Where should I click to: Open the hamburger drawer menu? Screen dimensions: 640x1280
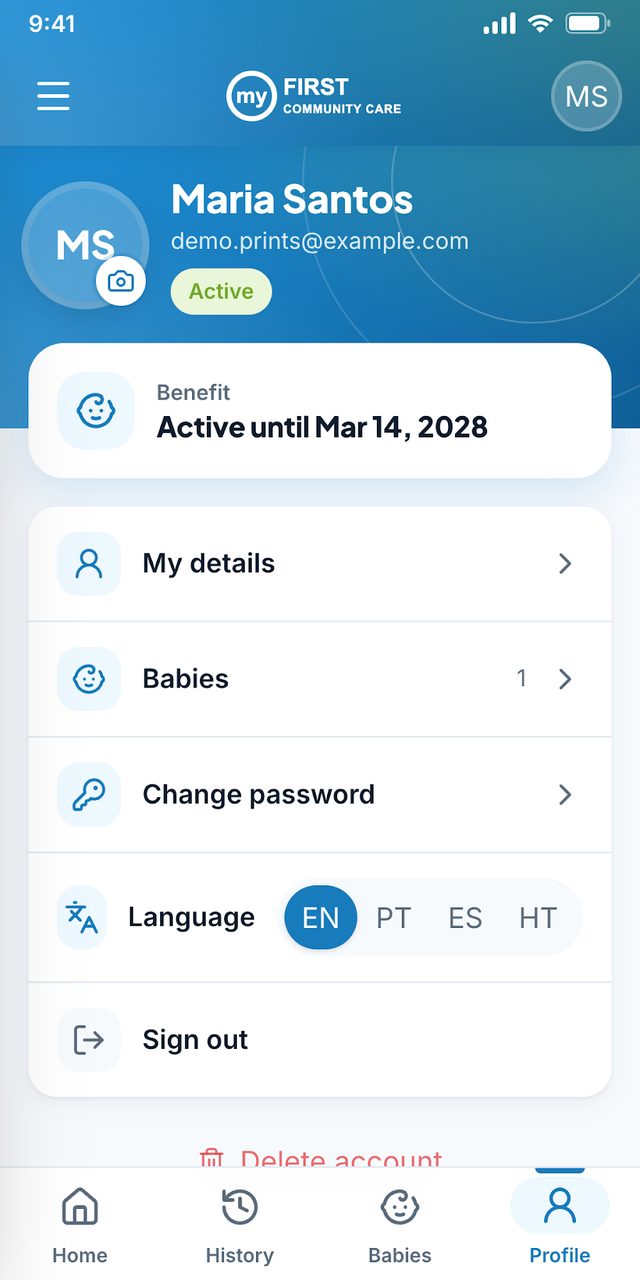pos(53,96)
